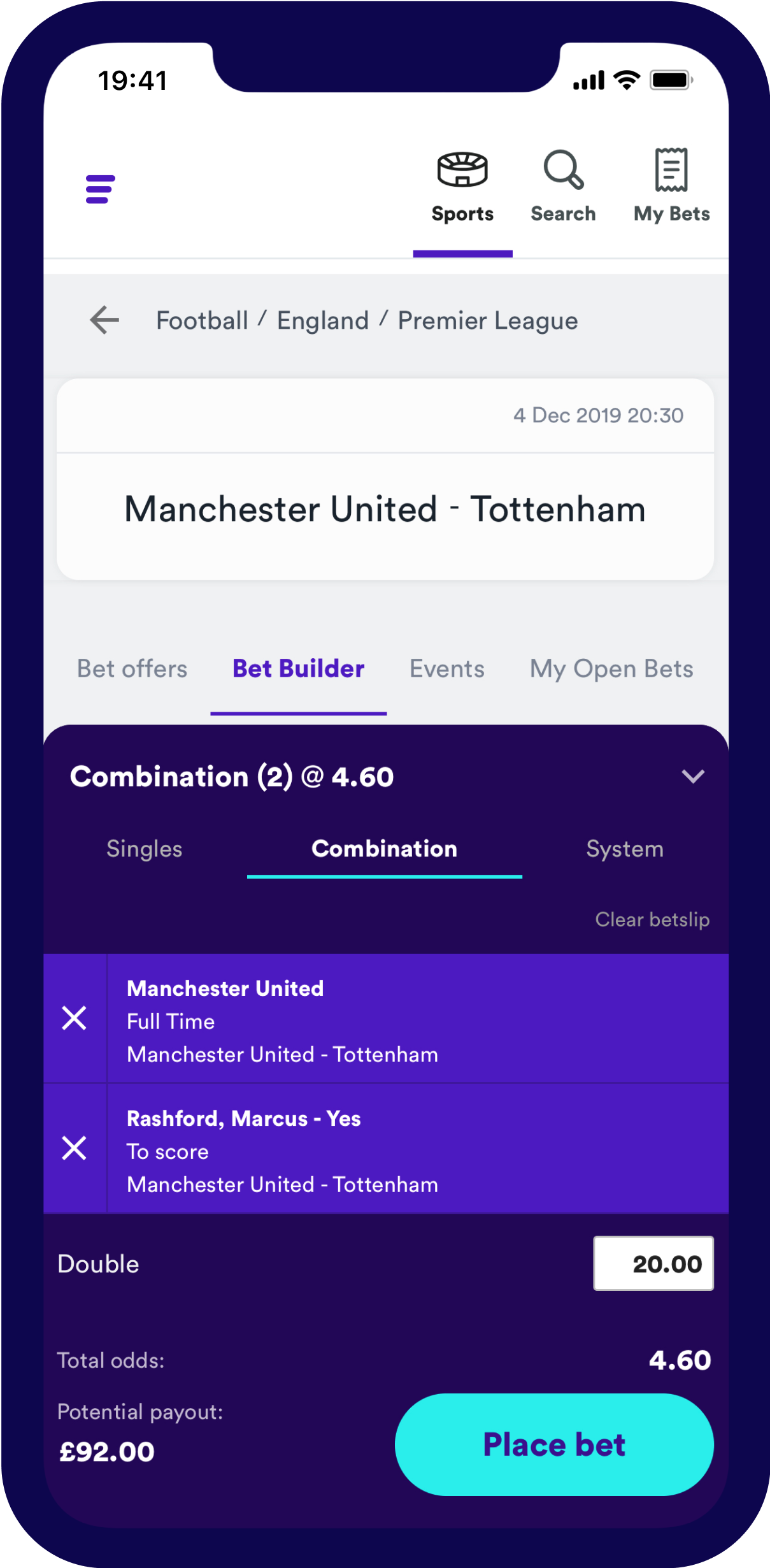Remove the Manchester United Full Time selection
Viewport: 770px width, 1568px height.
(x=75, y=1018)
